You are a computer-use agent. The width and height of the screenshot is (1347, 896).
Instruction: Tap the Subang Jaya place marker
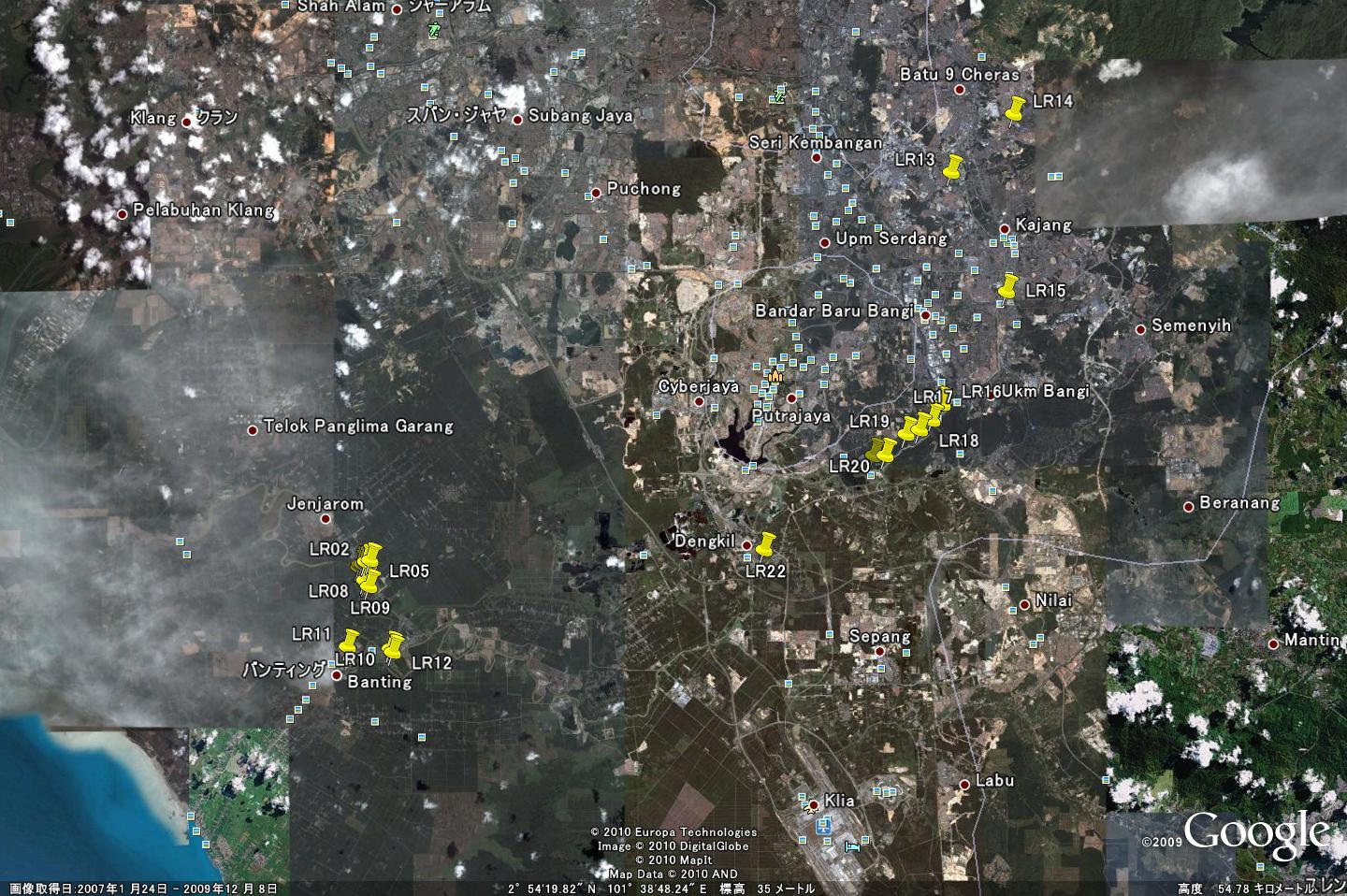pos(517,120)
